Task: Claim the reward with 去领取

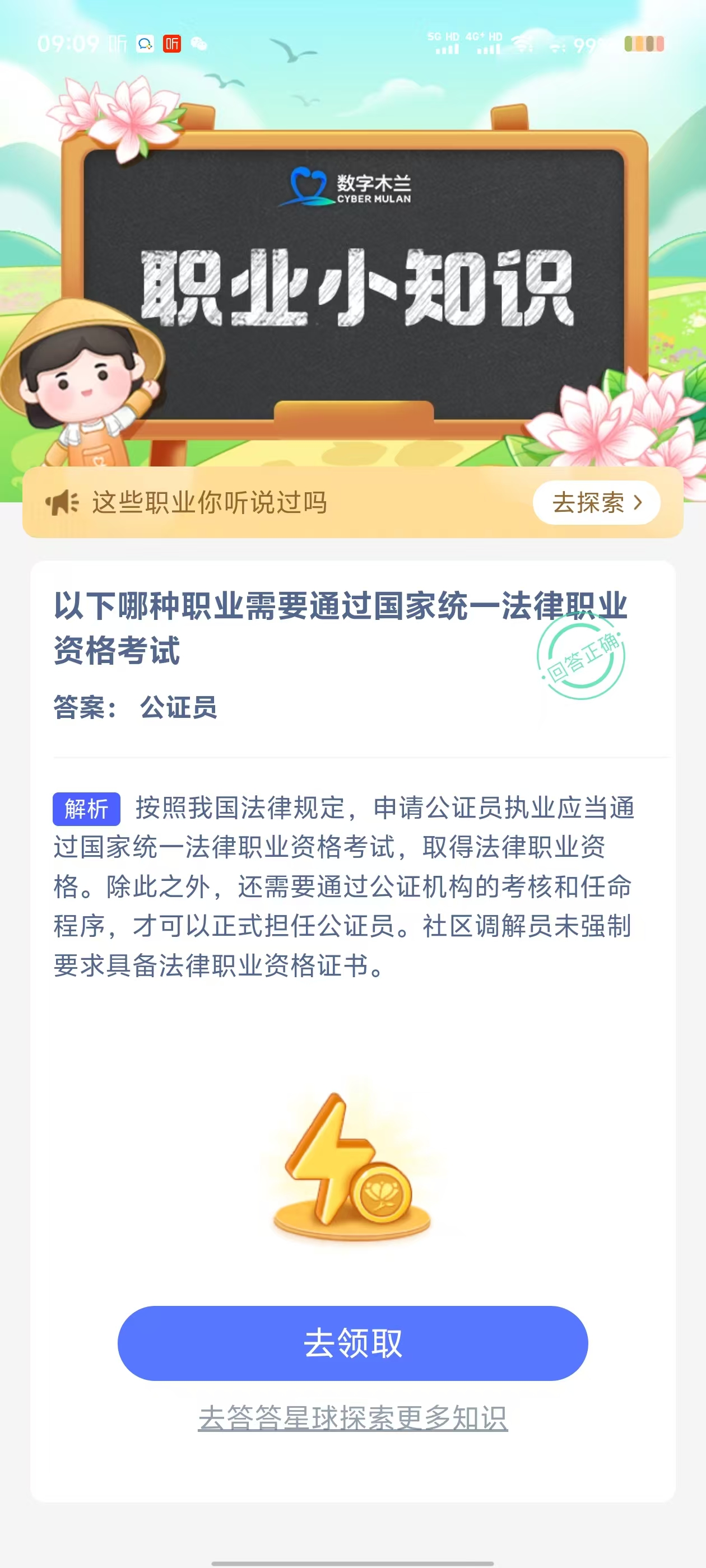Action: click(x=352, y=1343)
